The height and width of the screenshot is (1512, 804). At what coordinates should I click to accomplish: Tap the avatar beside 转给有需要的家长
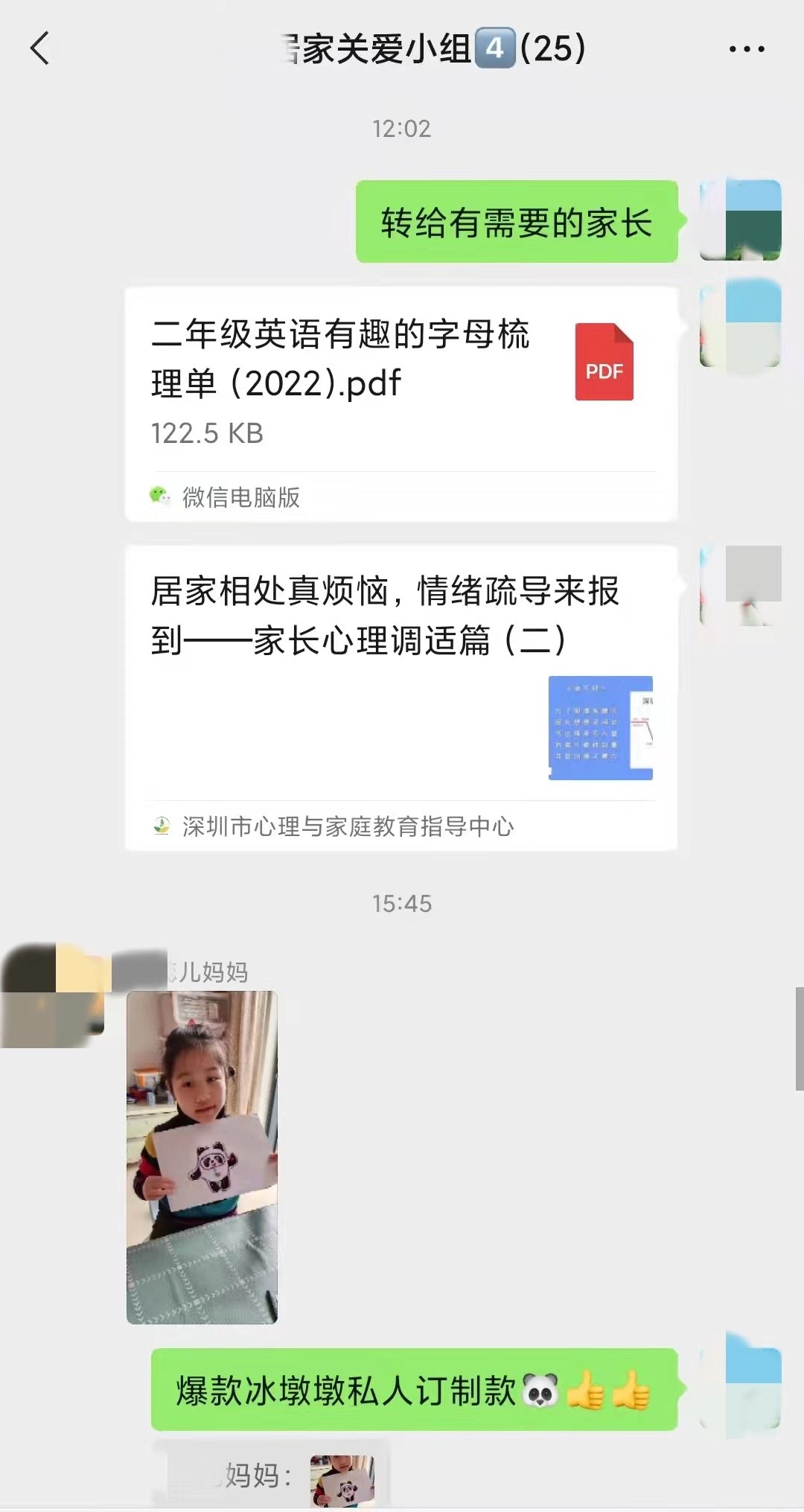click(x=740, y=220)
